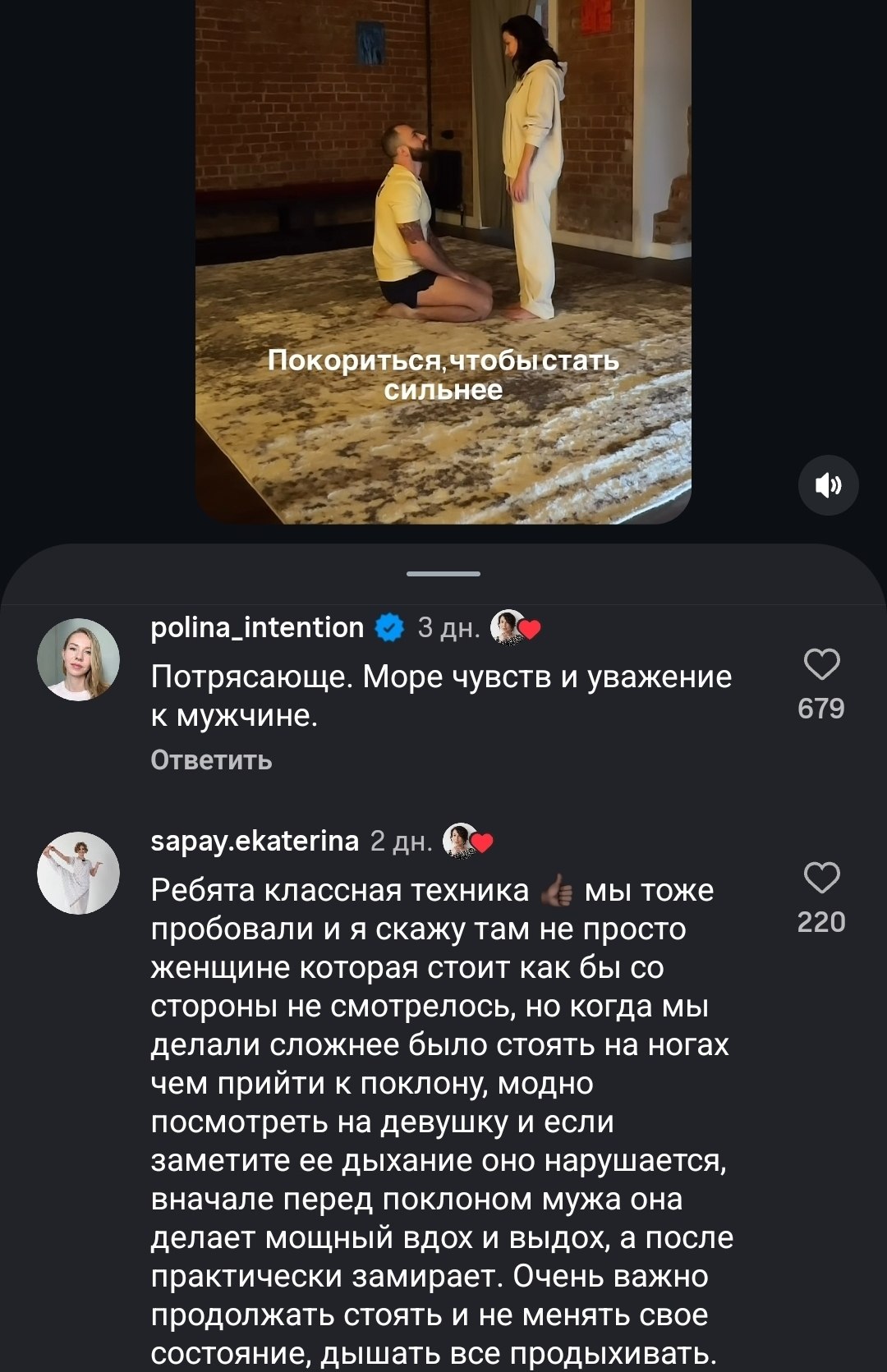
Task: Open sapay.ekaterina's profile picture
Action: [79, 873]
